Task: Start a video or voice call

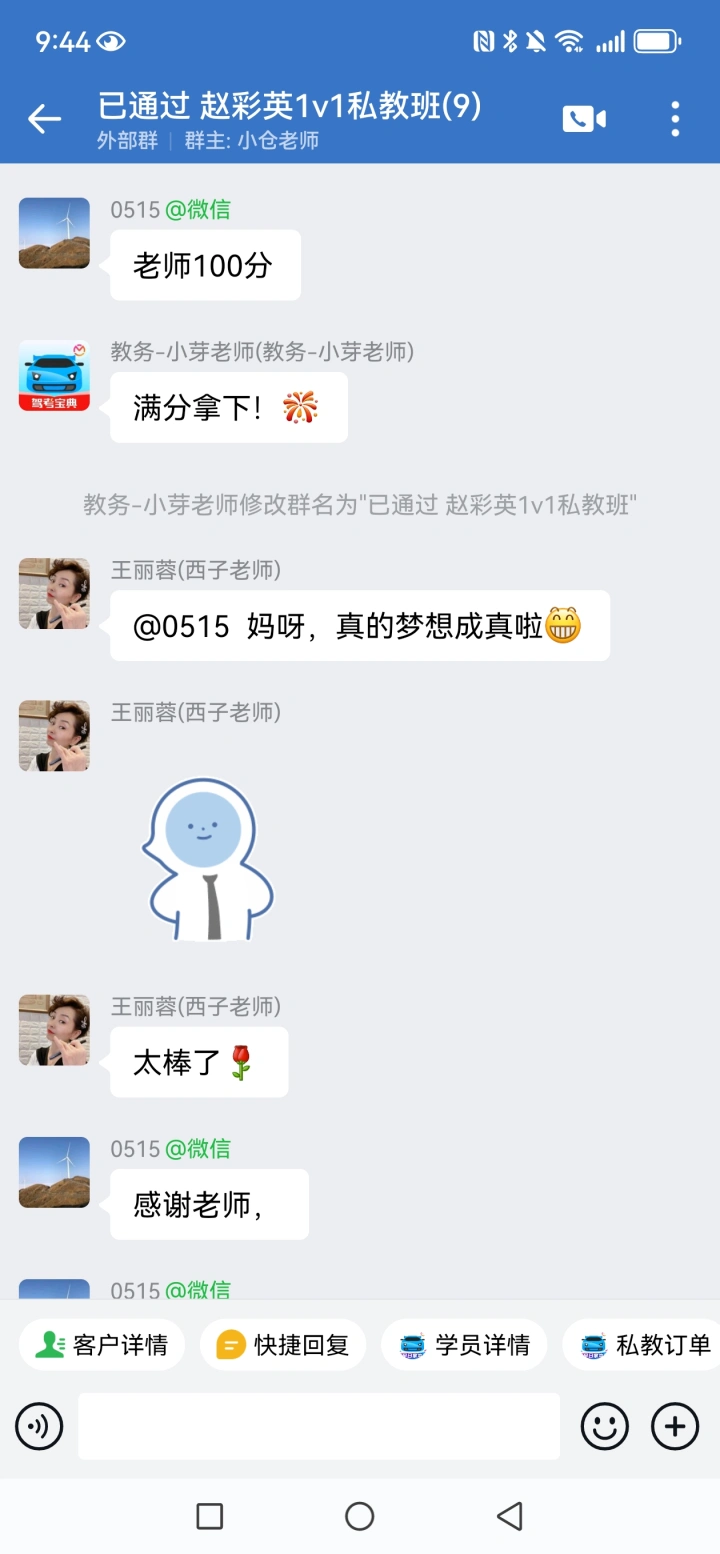Action: click(584, 120)
